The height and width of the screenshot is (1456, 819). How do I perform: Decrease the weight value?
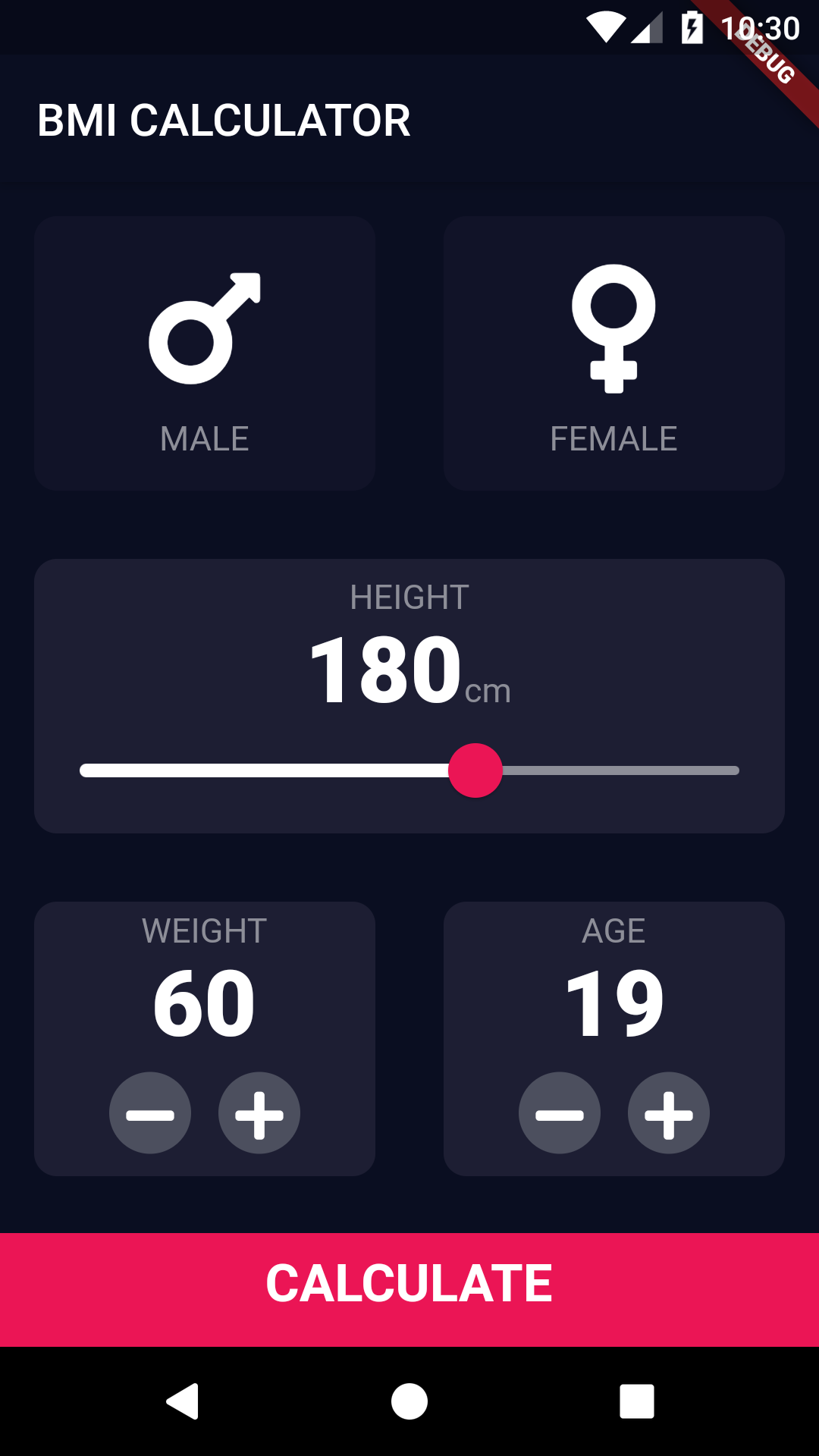pyautogui.click(x=150, y=1113)
